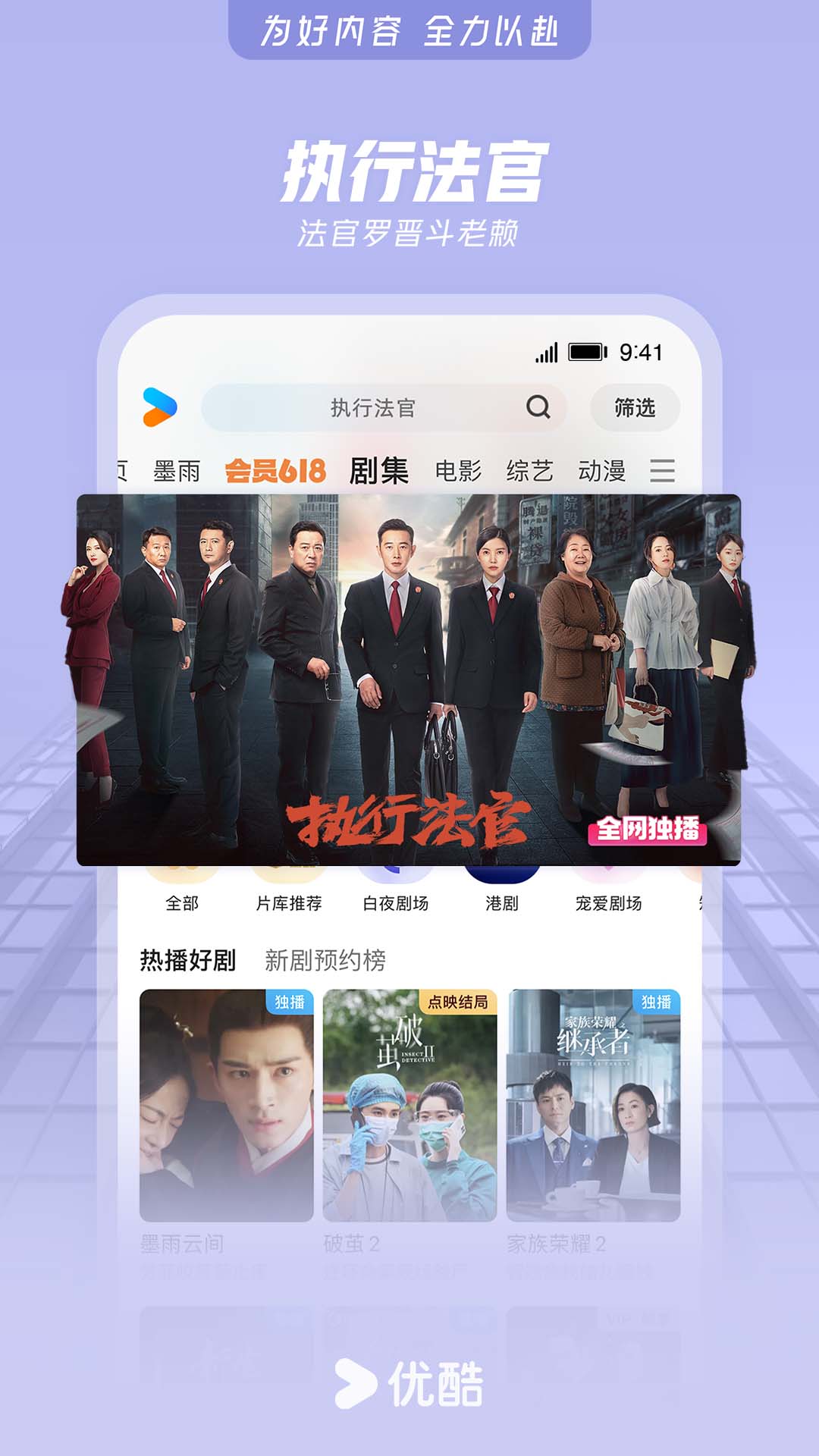Open the 会员618 promotion
This screenshot has height=1456, width=819.
point(276,470)
